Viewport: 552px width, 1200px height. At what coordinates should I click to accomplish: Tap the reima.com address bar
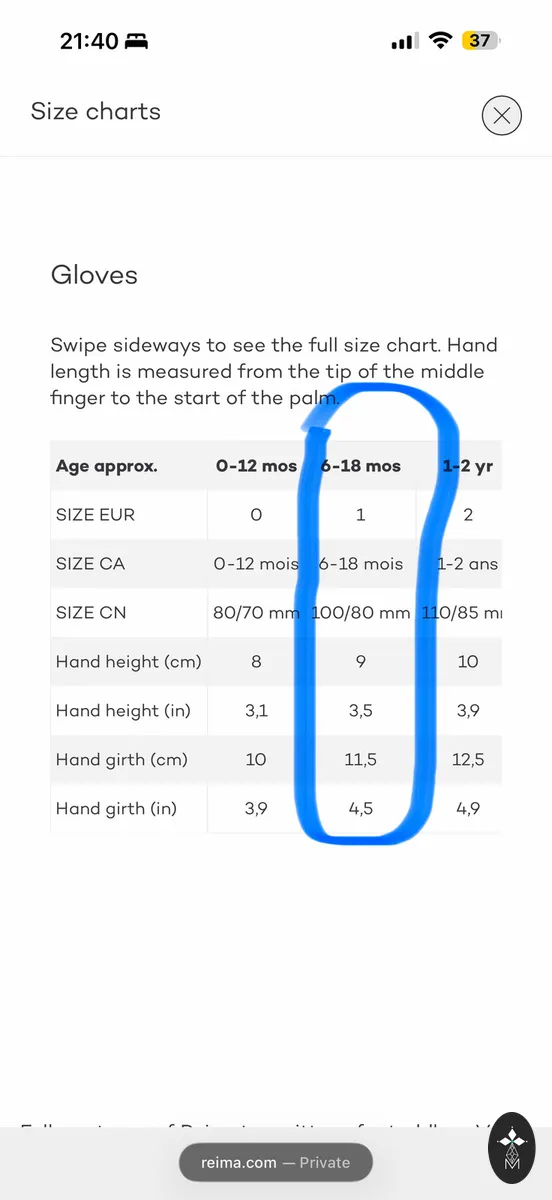click(276, 1162)
